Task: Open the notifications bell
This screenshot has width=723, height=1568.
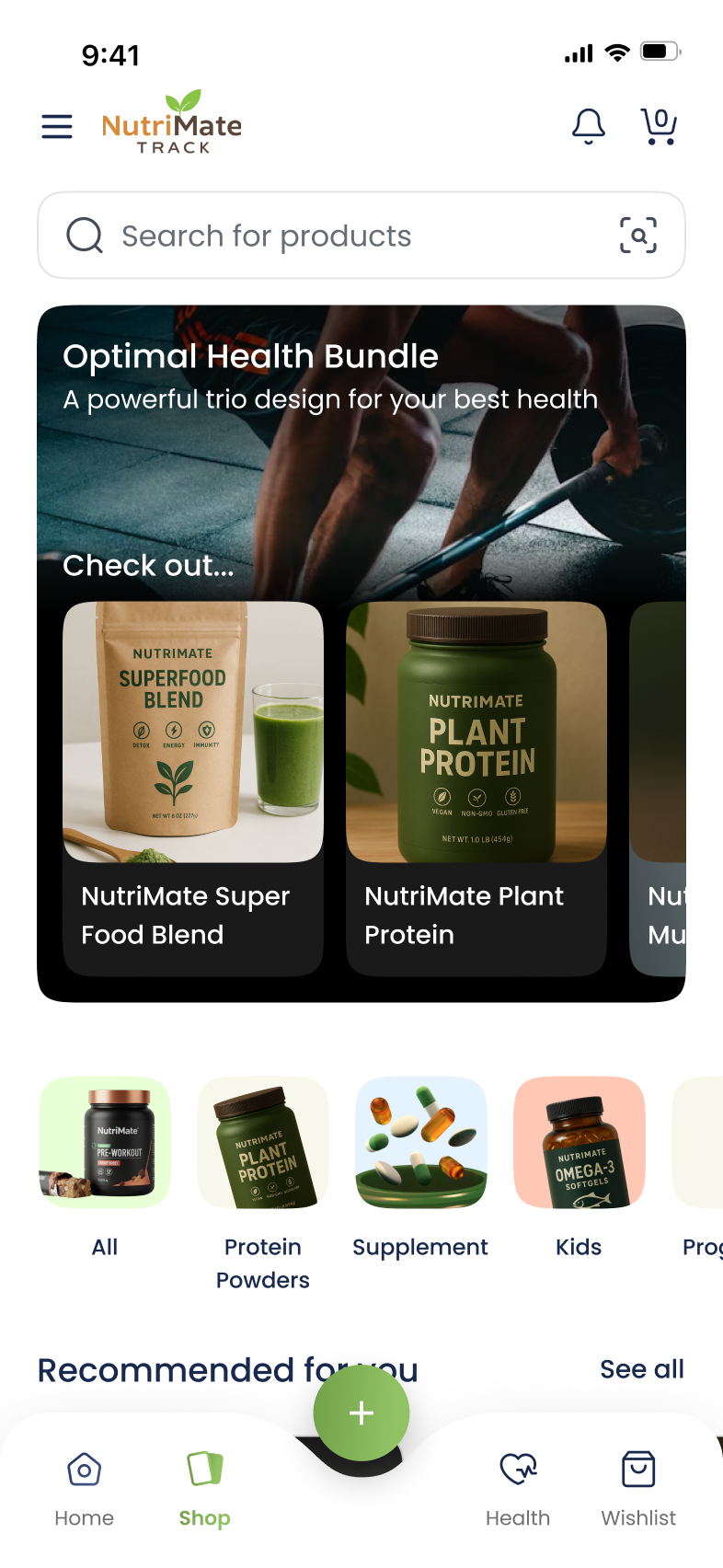Action: (x=589, y=126)
